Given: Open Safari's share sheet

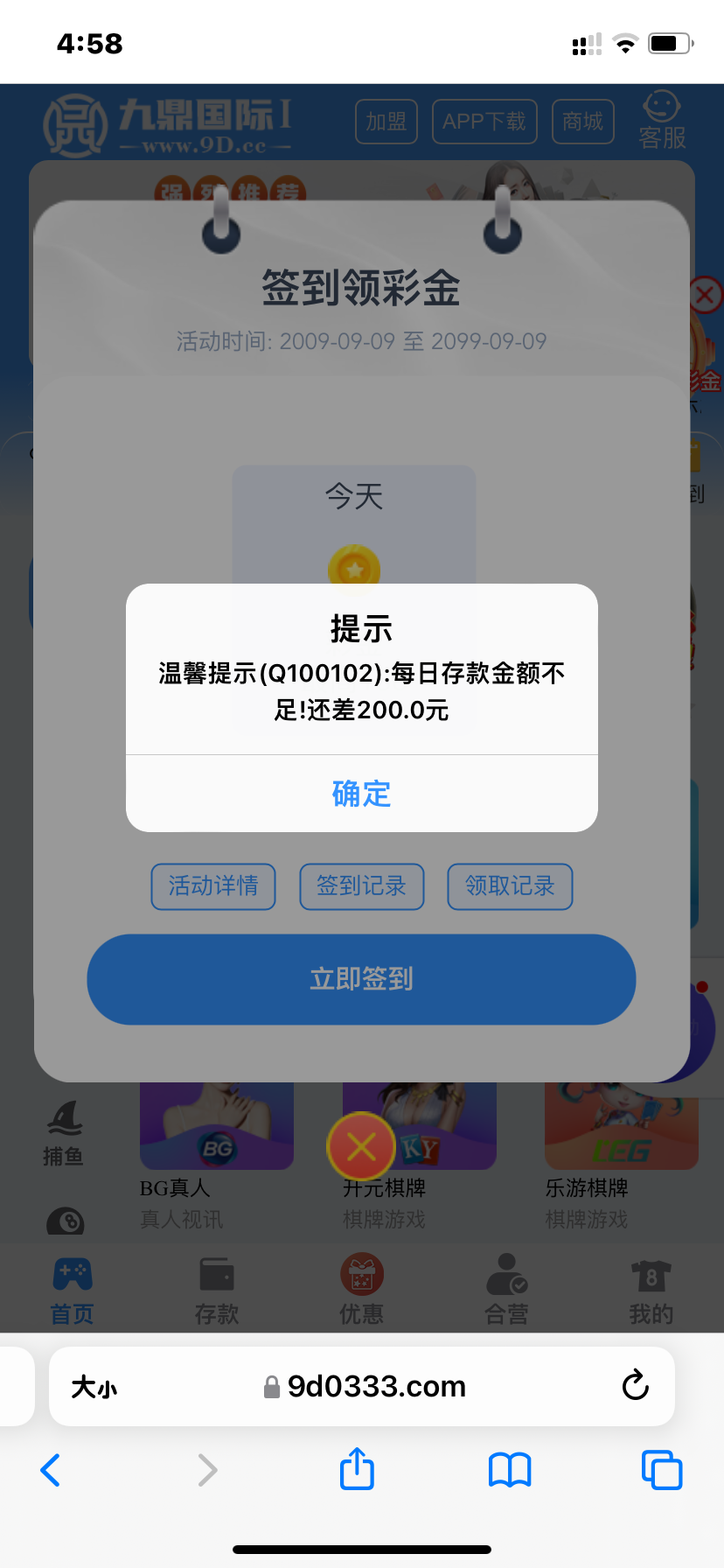Looking at the screenshot, I should pos(357,1469).
